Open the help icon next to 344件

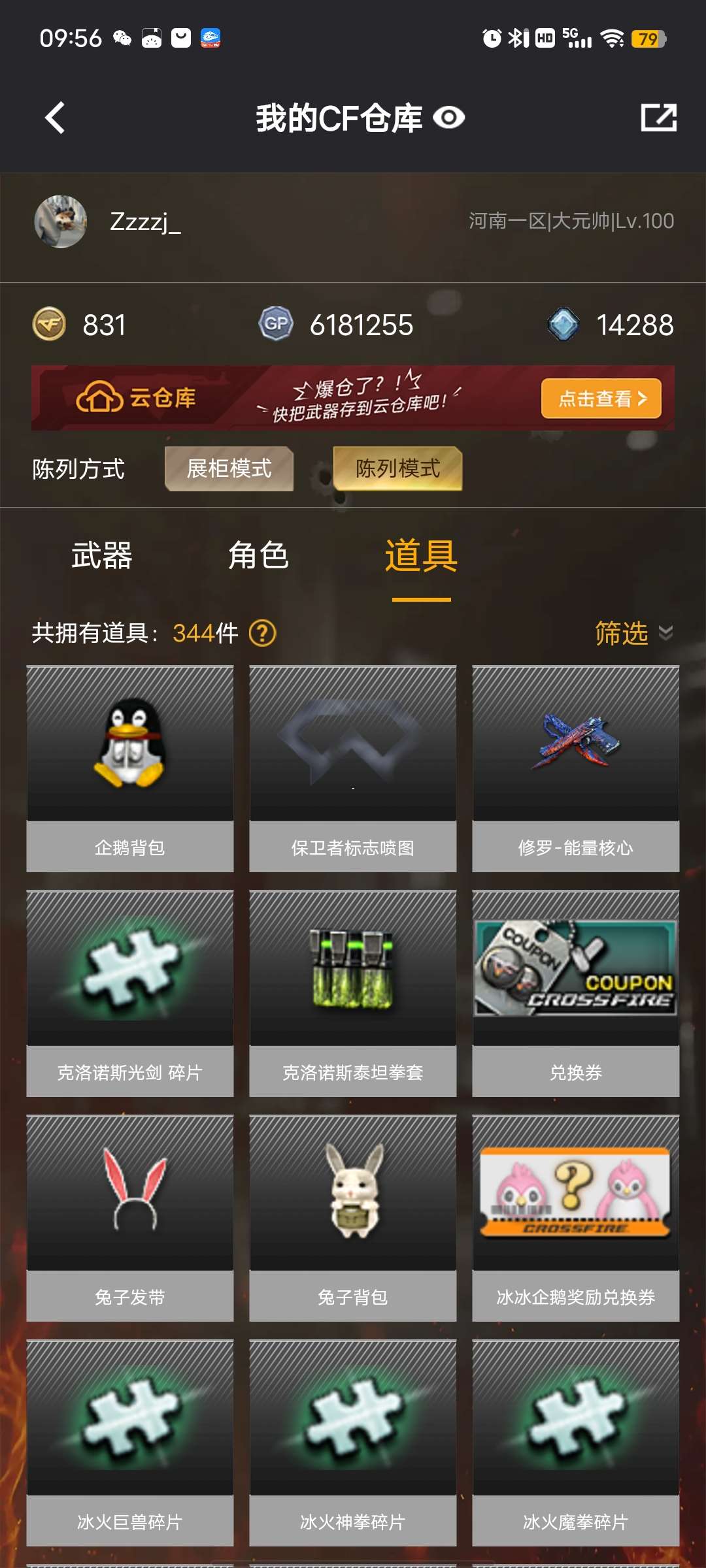263,633
